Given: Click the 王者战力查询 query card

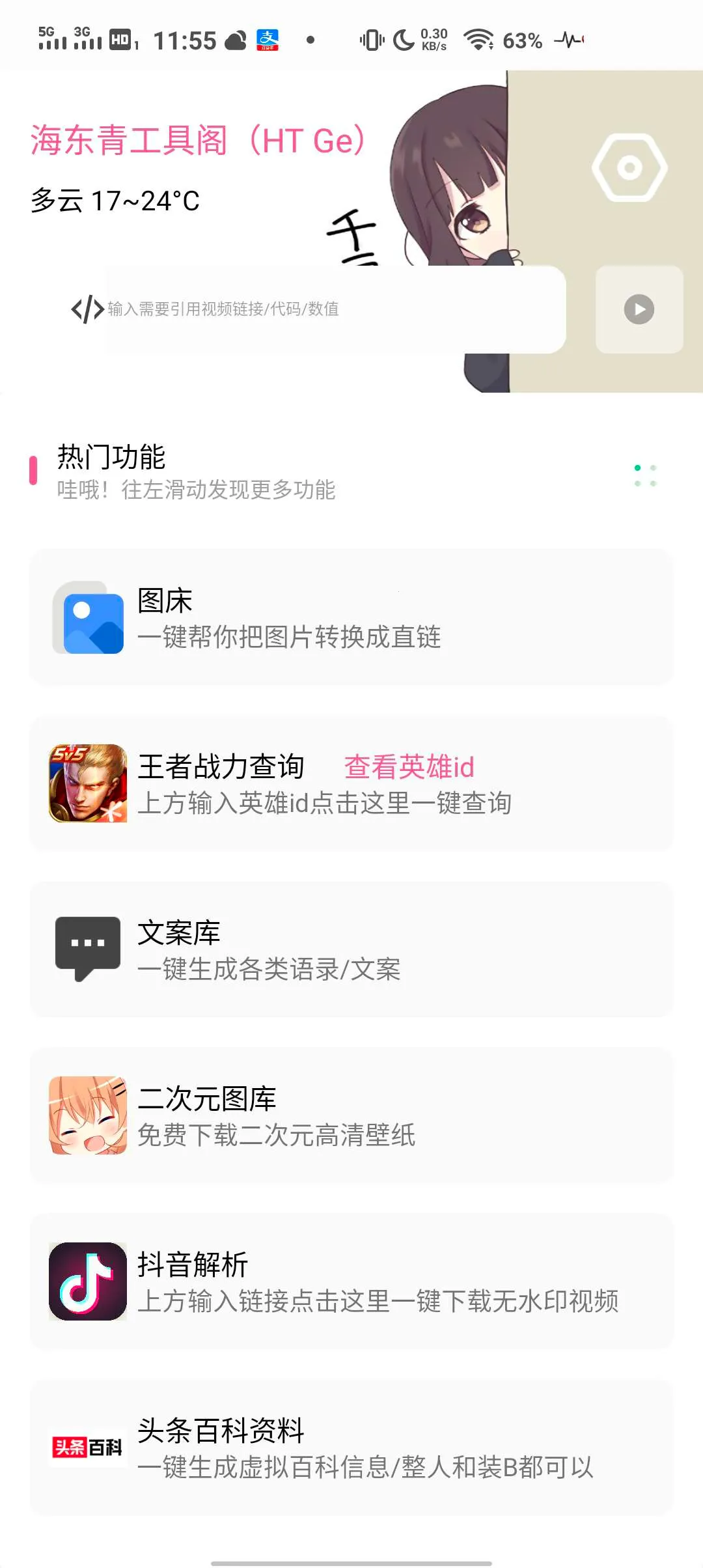Looking at the screenshot, I should [x=351, y=783].
